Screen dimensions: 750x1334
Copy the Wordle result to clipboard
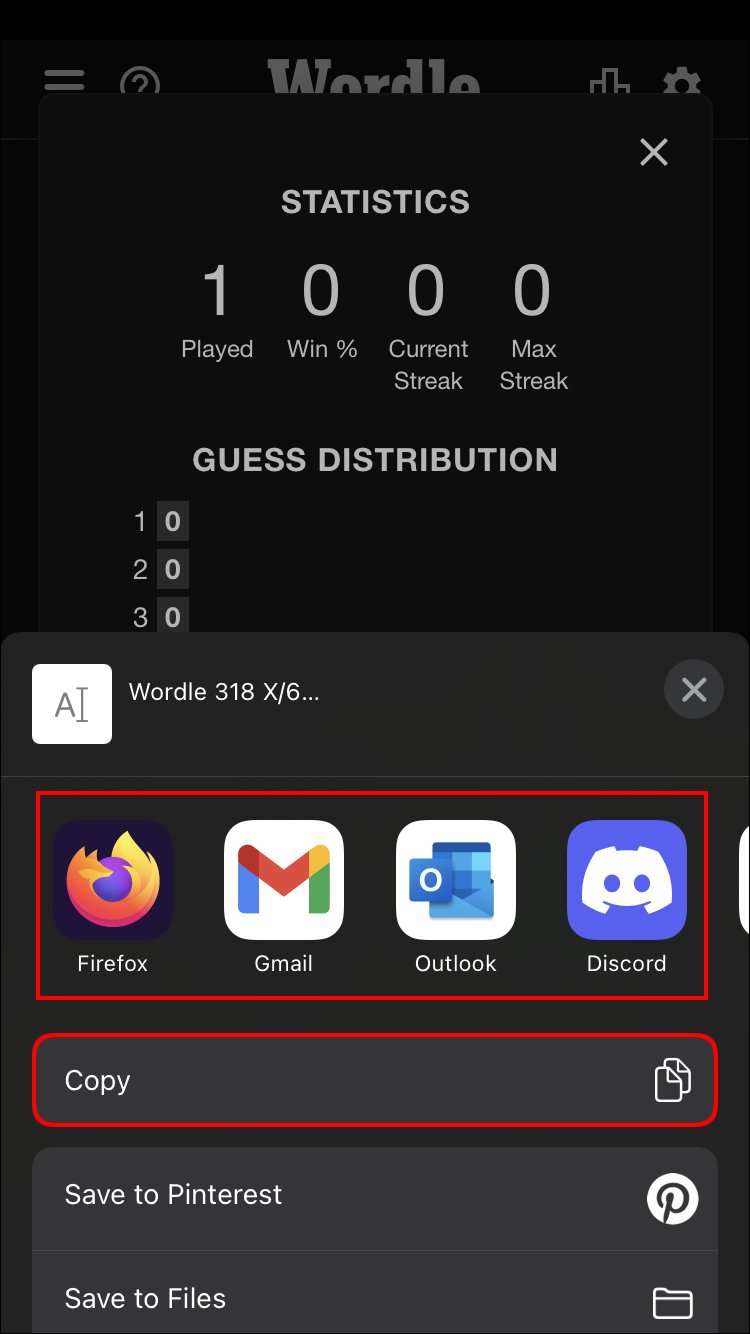[x=375, y=1080]
